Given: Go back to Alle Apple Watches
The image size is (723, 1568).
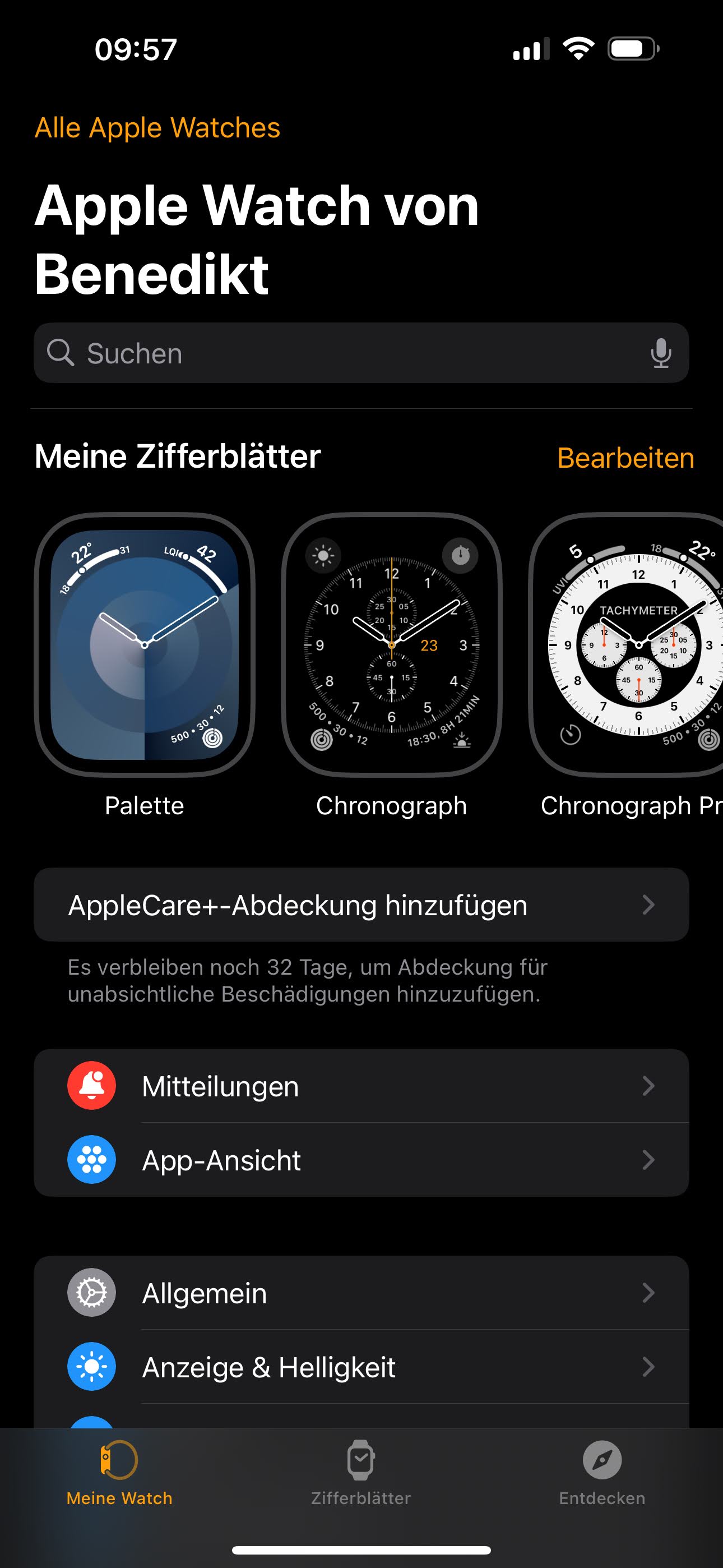Looking at the screenshot, I should point(157,128).
